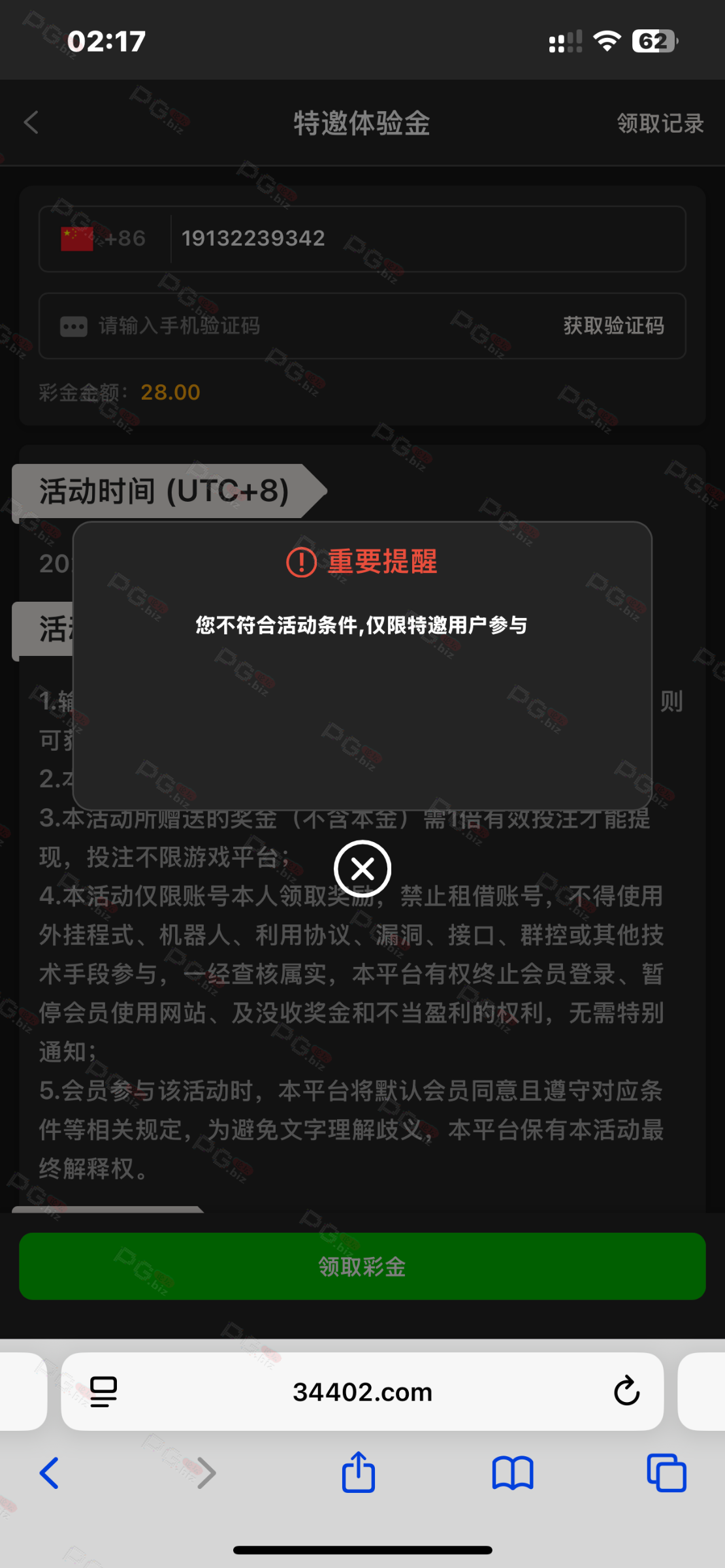
Task: Request code via 获取验证码
Action: 613,325
